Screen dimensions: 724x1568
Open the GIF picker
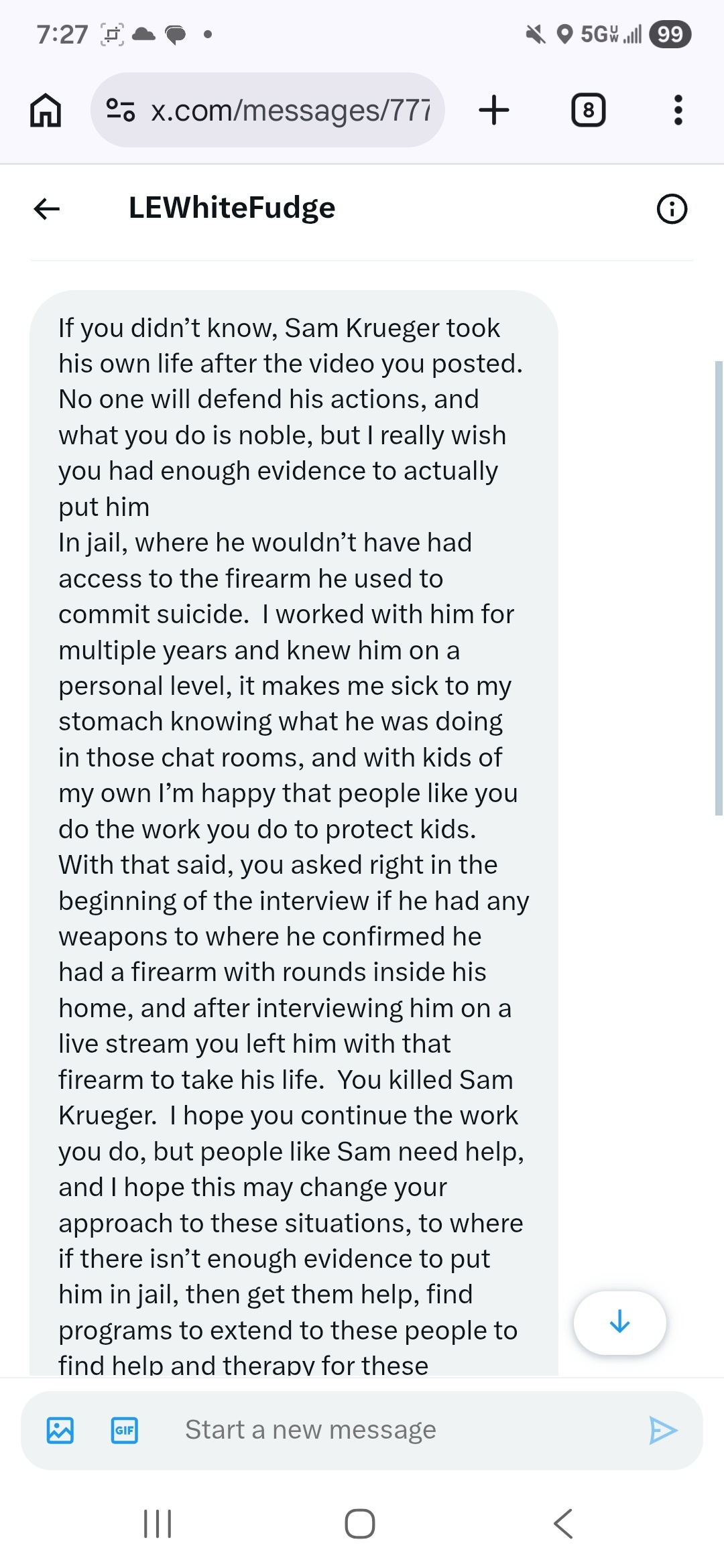[124, 1430]
